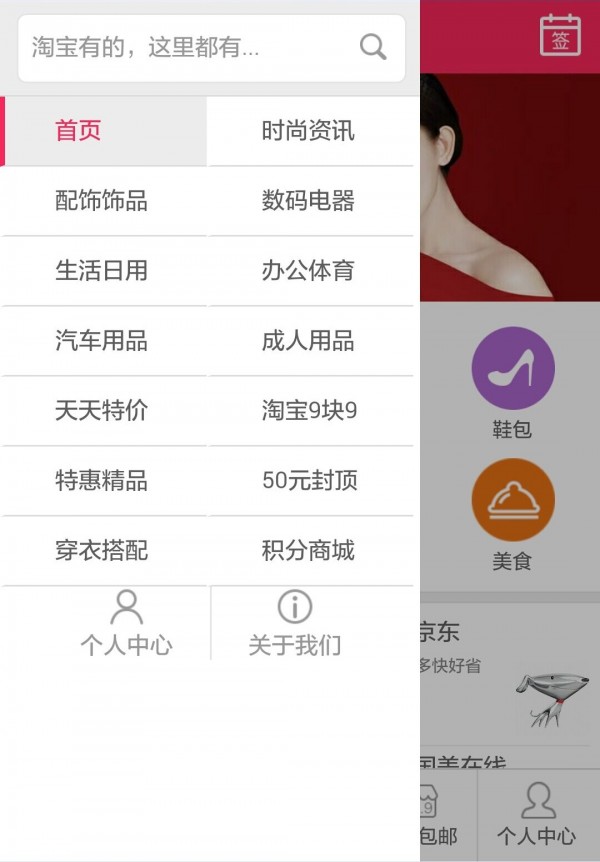Open 淘宝9块9 section
This screenshot has height=862, width=600.
click(x=310, y=411)
